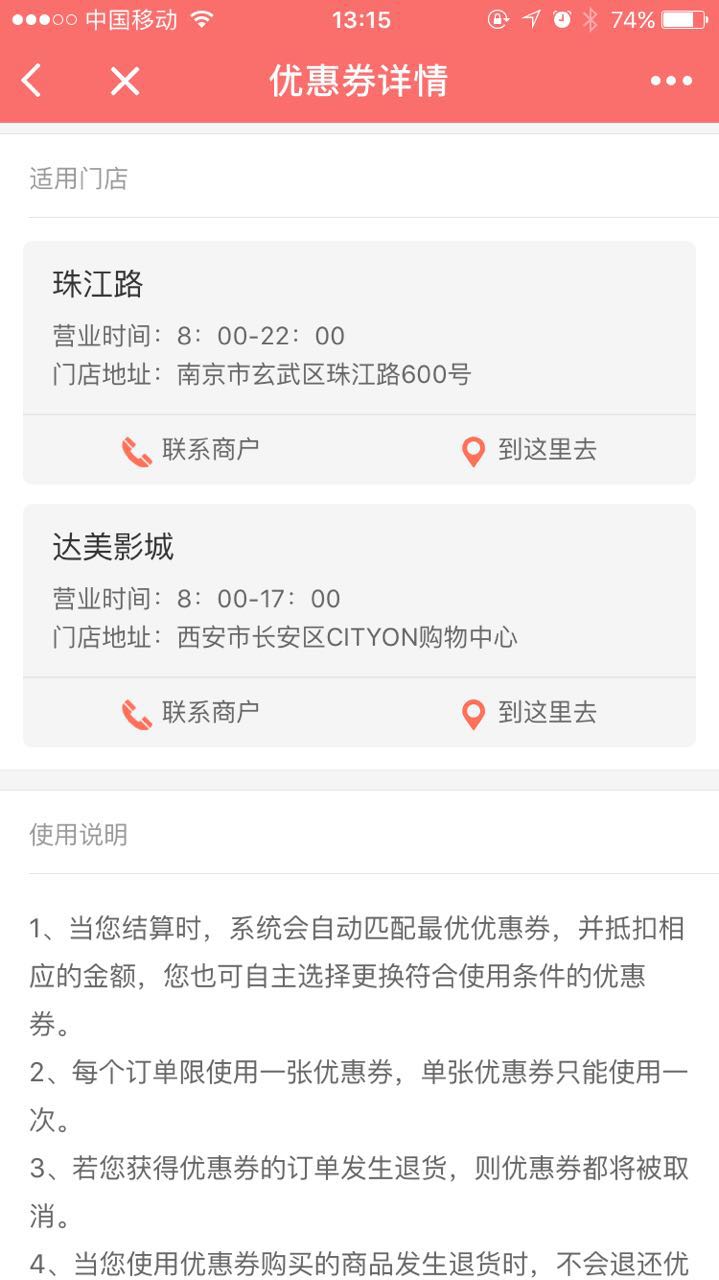Image resolution: width=719 pixels, height=1280 pixels.
Task: Navigate to 达美影城 with 到这里去
Action: click(528, 713)
